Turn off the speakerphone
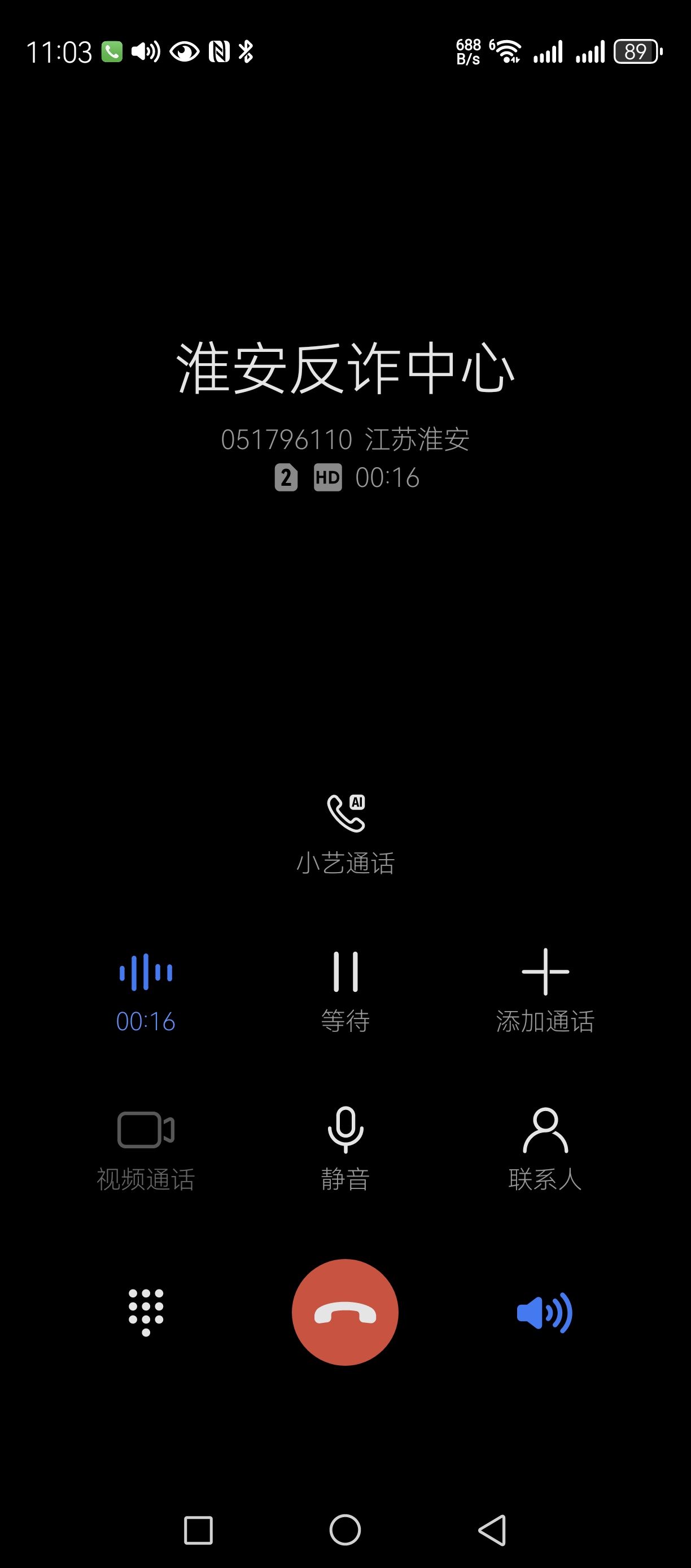The width and height of the screenshot is (691, 1568). click(x=544, y=1312)
